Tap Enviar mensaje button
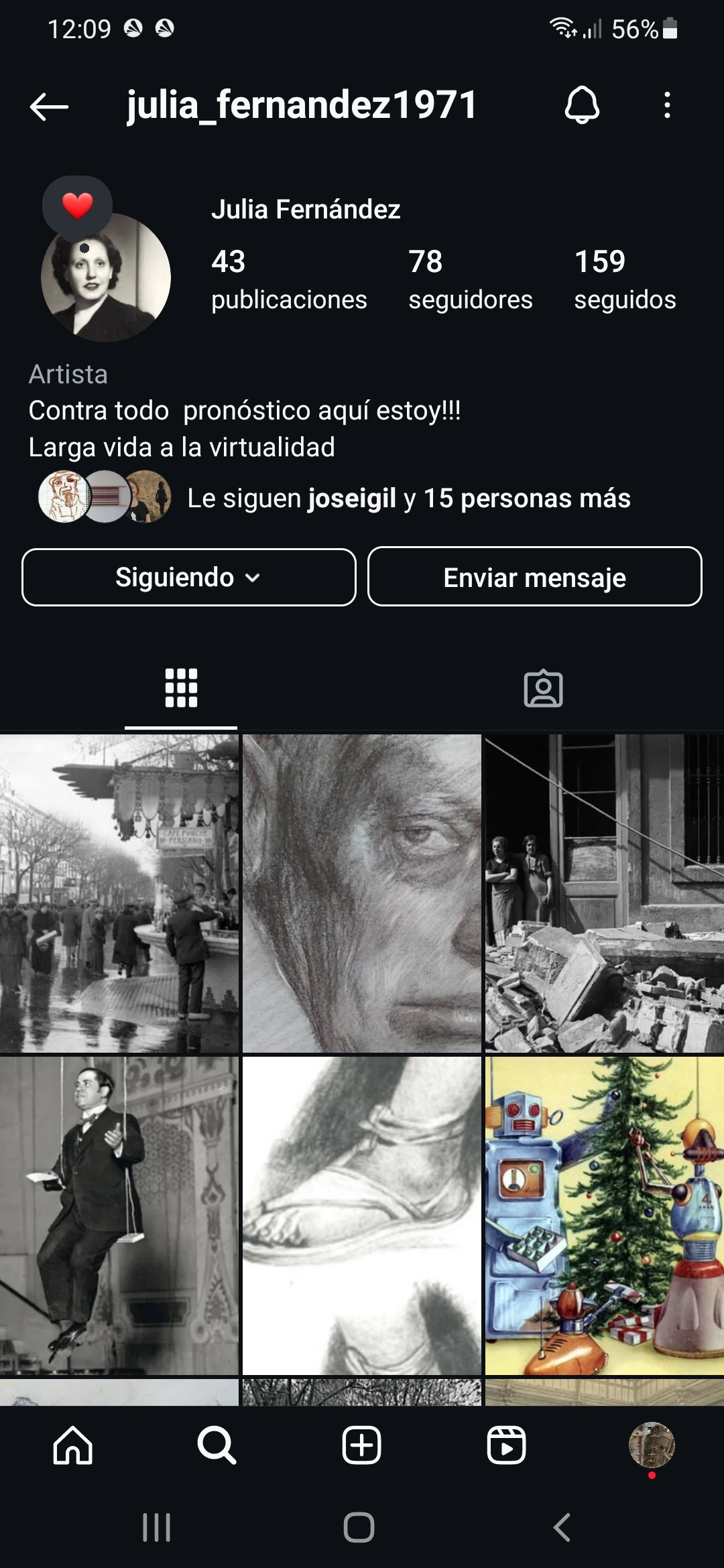Image resolution: width=724 pixels, height=1568 pixels. (534, 578)
